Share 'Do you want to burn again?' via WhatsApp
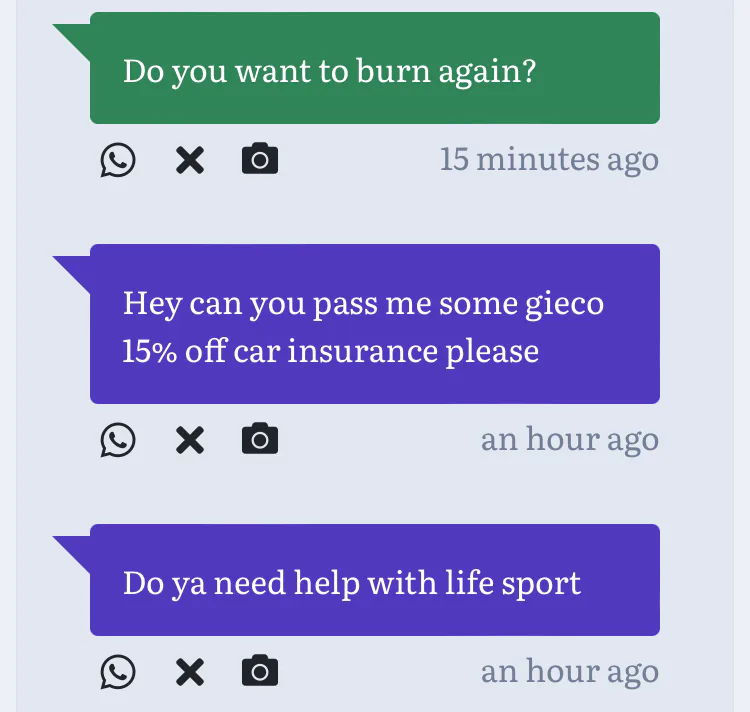Image resolution: width=750 pixels, height=712 pixels. click(x=118, y=160)
